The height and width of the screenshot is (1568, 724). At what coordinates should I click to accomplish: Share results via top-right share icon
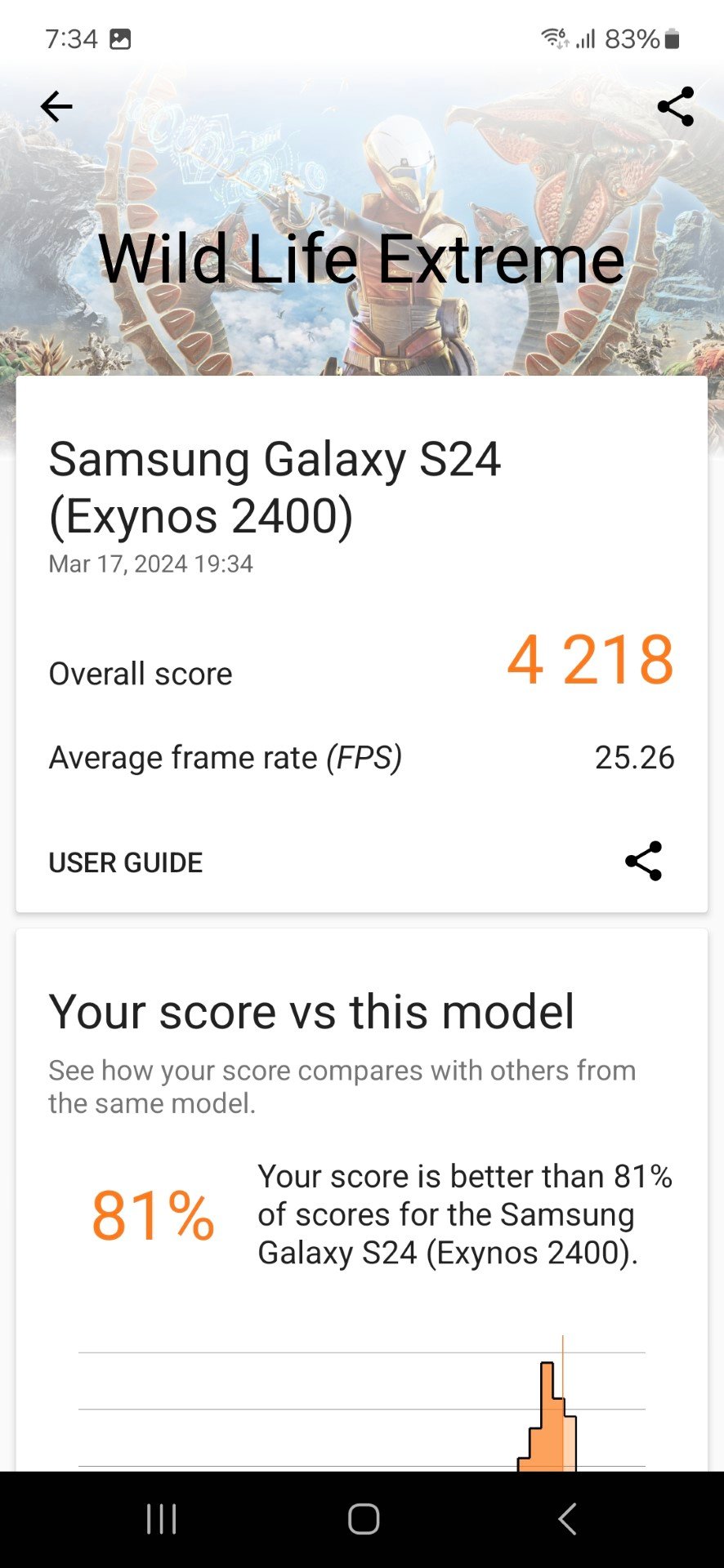(x=675, y=107)
